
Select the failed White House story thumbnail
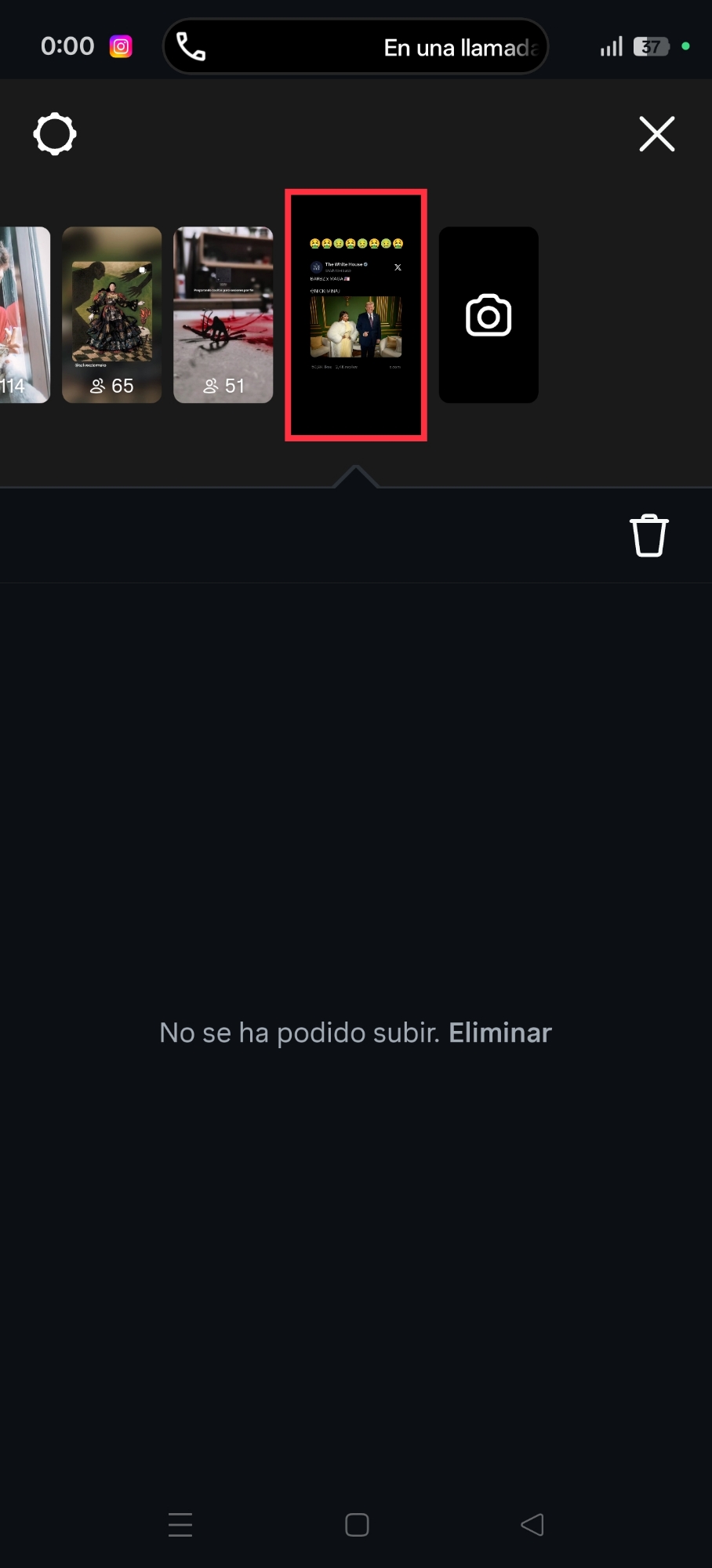tap(356, 315)
